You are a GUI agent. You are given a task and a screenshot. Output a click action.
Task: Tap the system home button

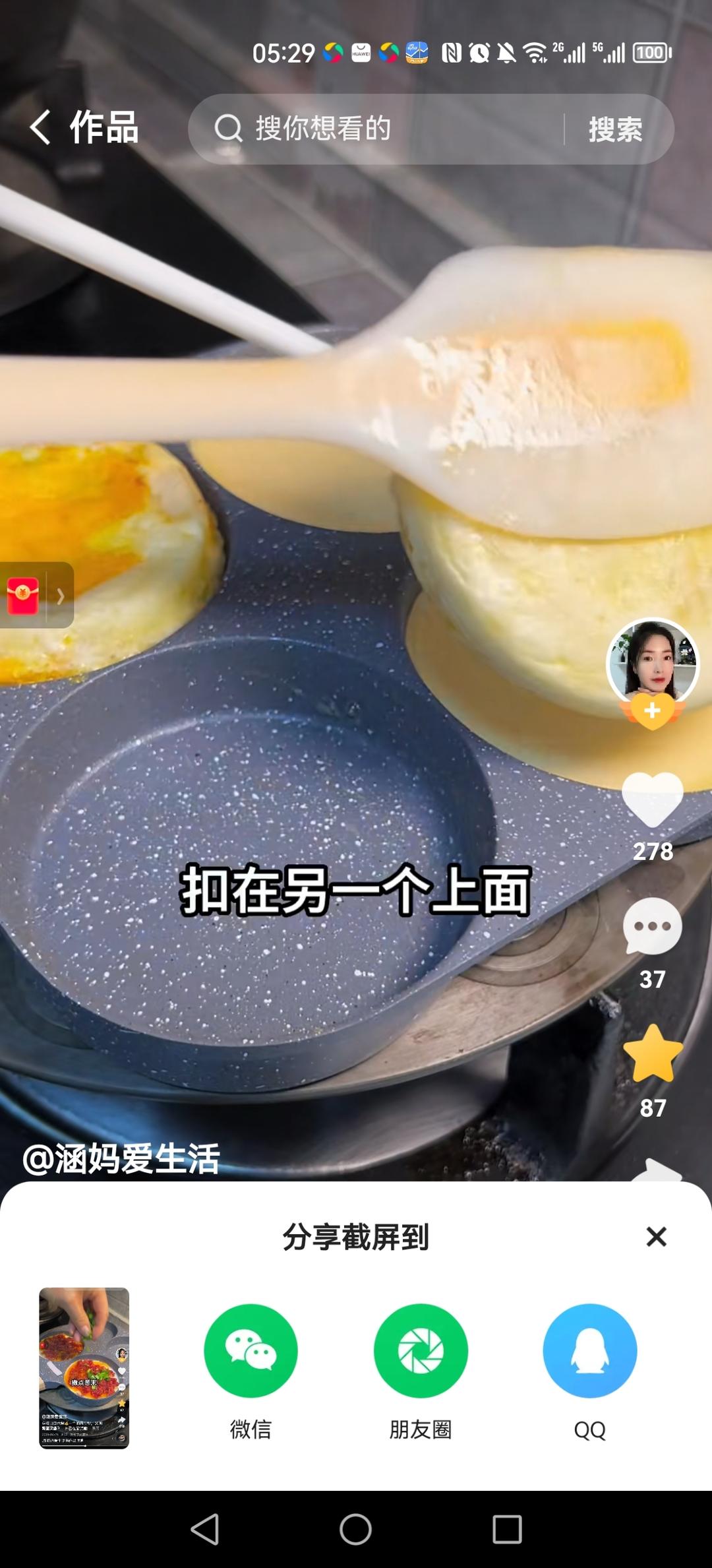click(355, 1529)
